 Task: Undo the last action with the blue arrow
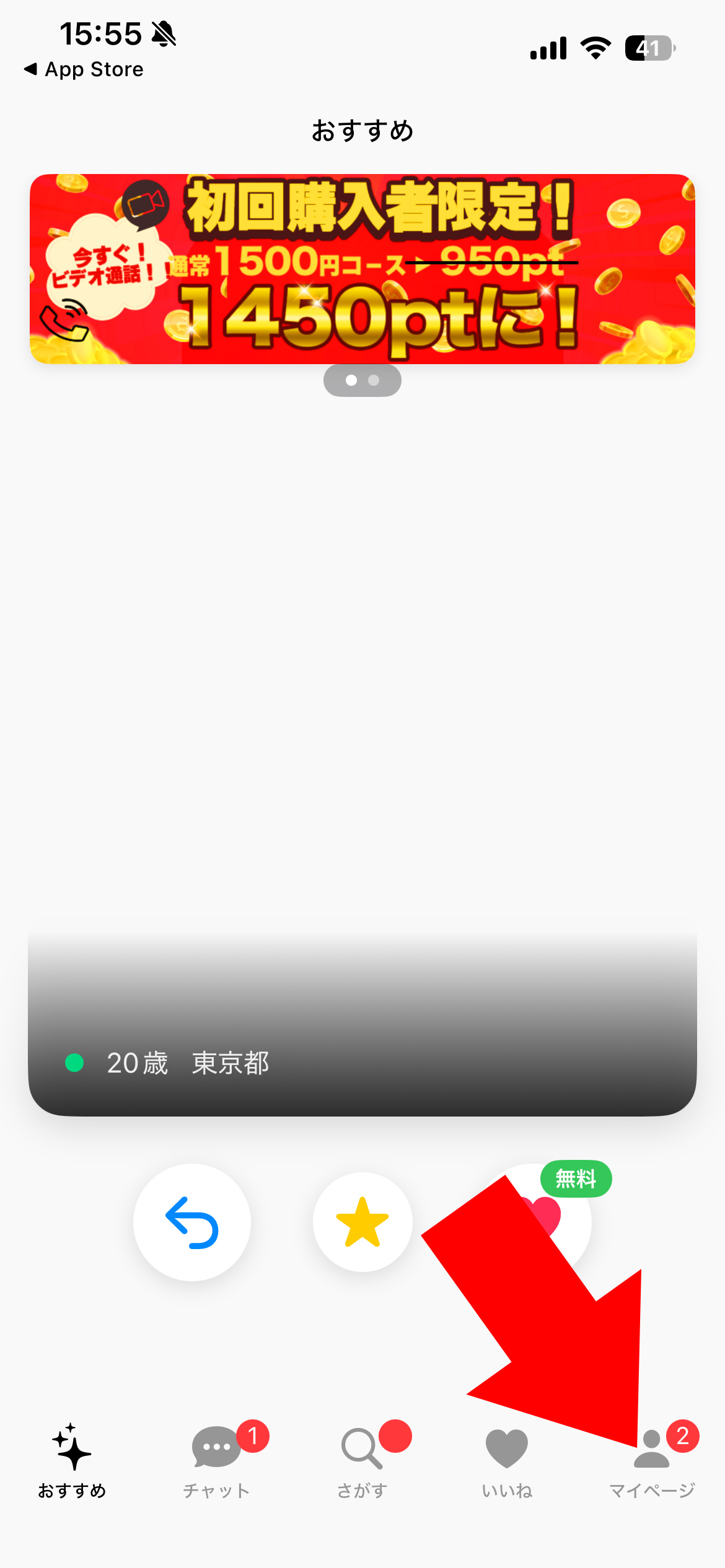tap(192, 1222)
